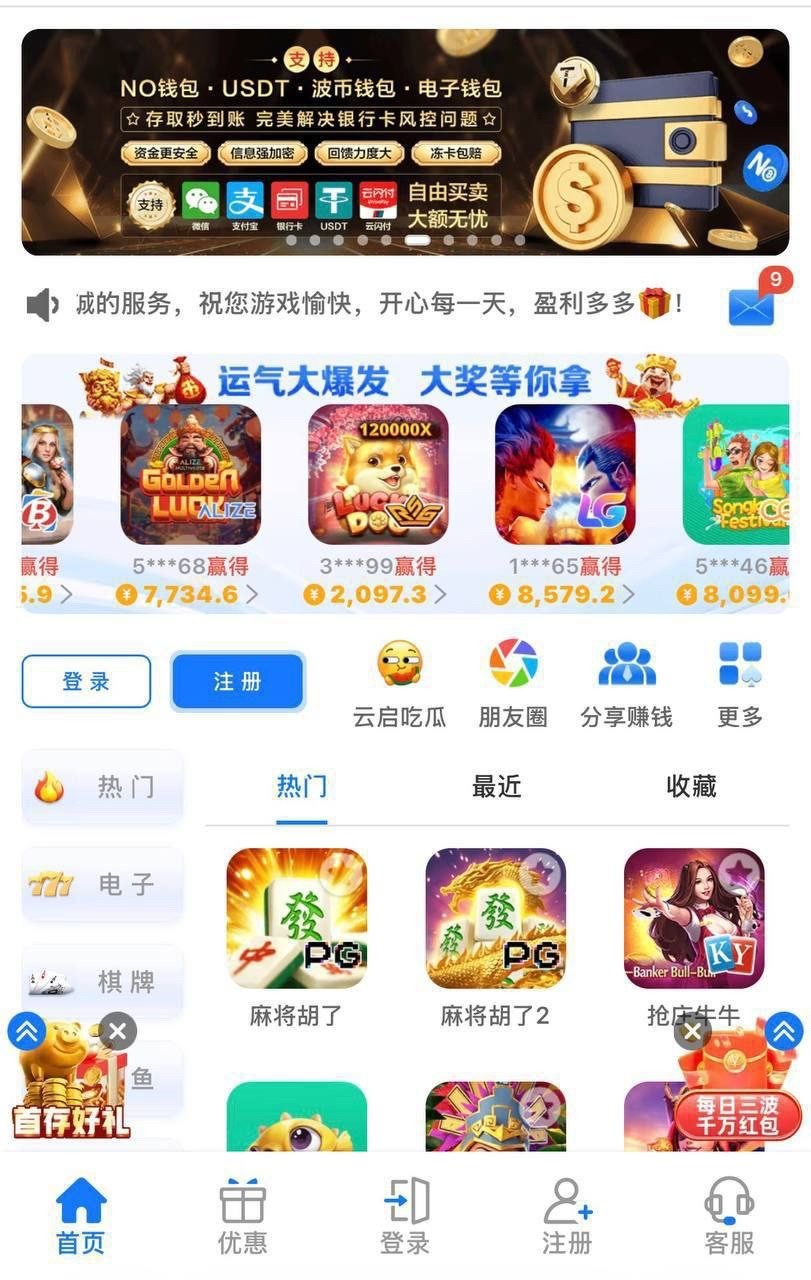The image size is (811, 1280).
Task: Open the mail inbox with 9 unread
Action: [x=753, y=304]
